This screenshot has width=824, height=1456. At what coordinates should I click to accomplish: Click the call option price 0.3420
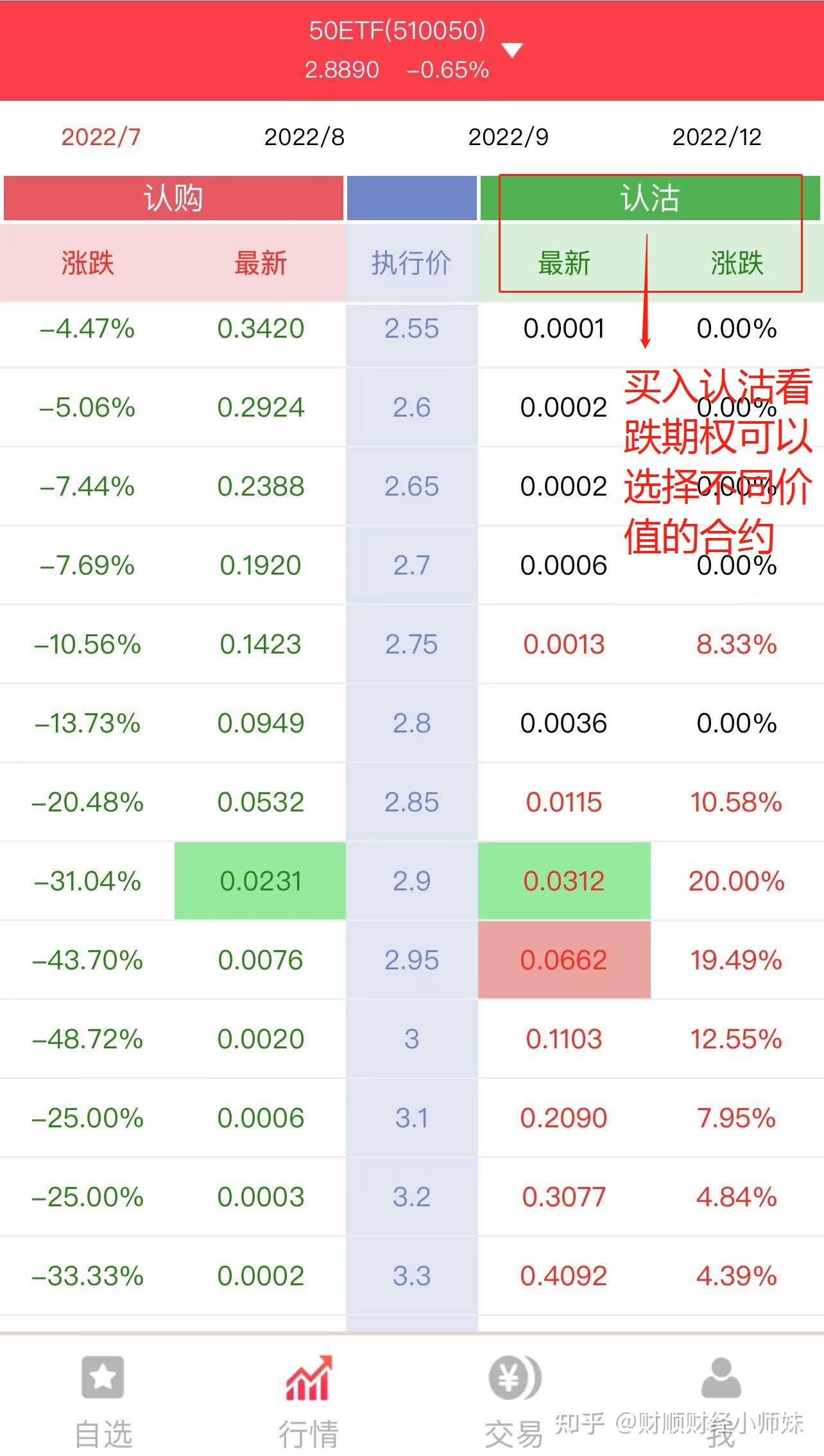pos(259,328)
